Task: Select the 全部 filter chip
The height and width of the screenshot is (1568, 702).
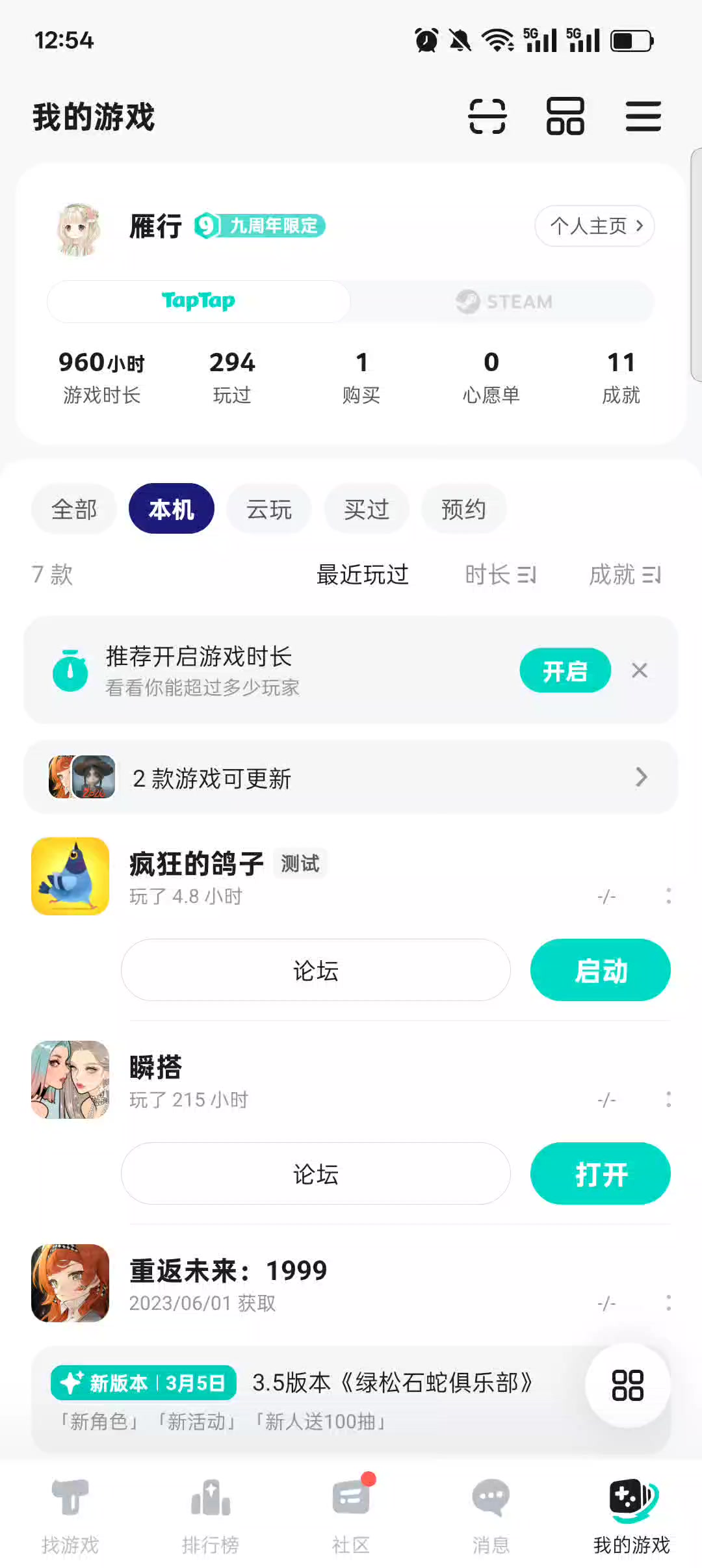Action: pos(74,509)
